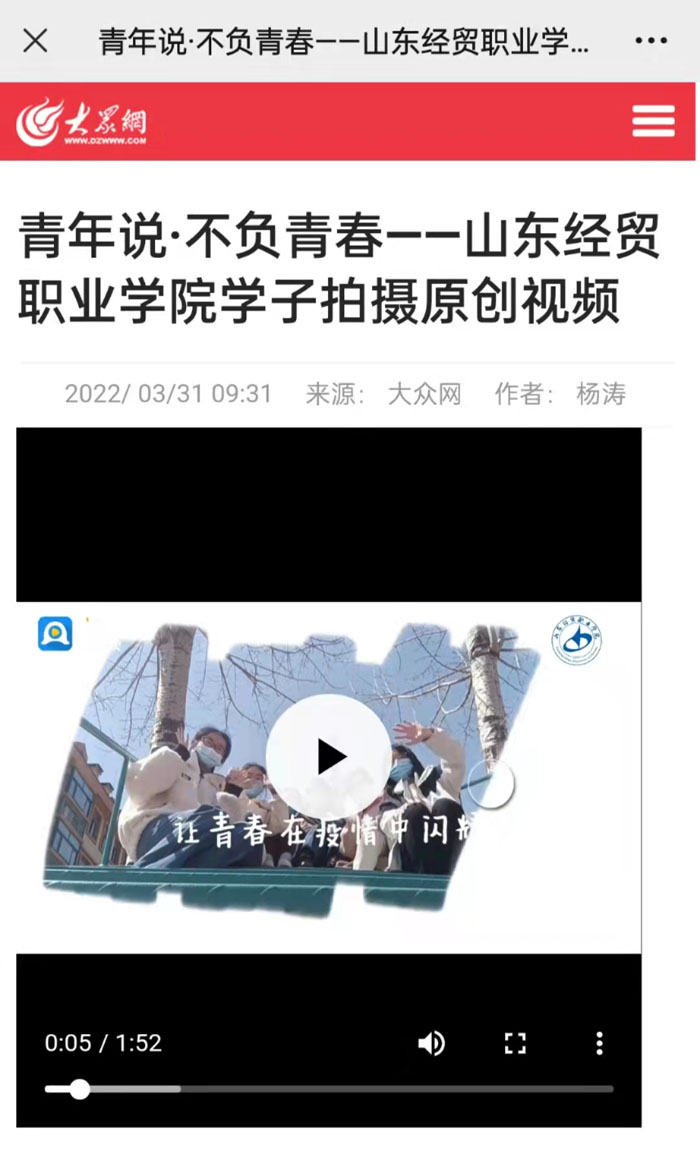The height and width of the screenshot is (1167, 700).
Task: Go to the 大众网 homepage logo
Action: tap(82, 122)
